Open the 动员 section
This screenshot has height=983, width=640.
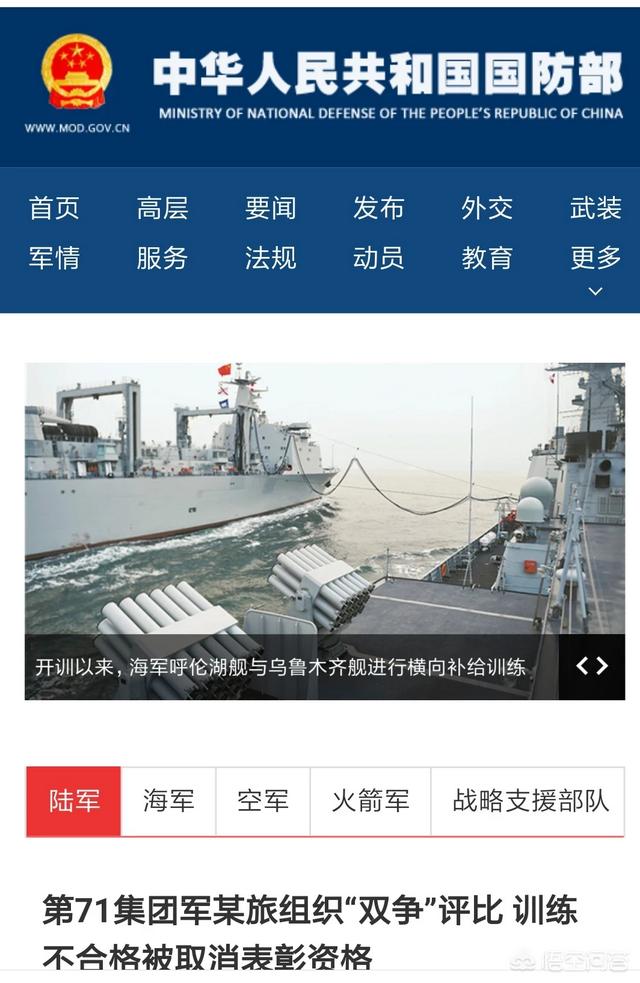click(x=378, y=258)
